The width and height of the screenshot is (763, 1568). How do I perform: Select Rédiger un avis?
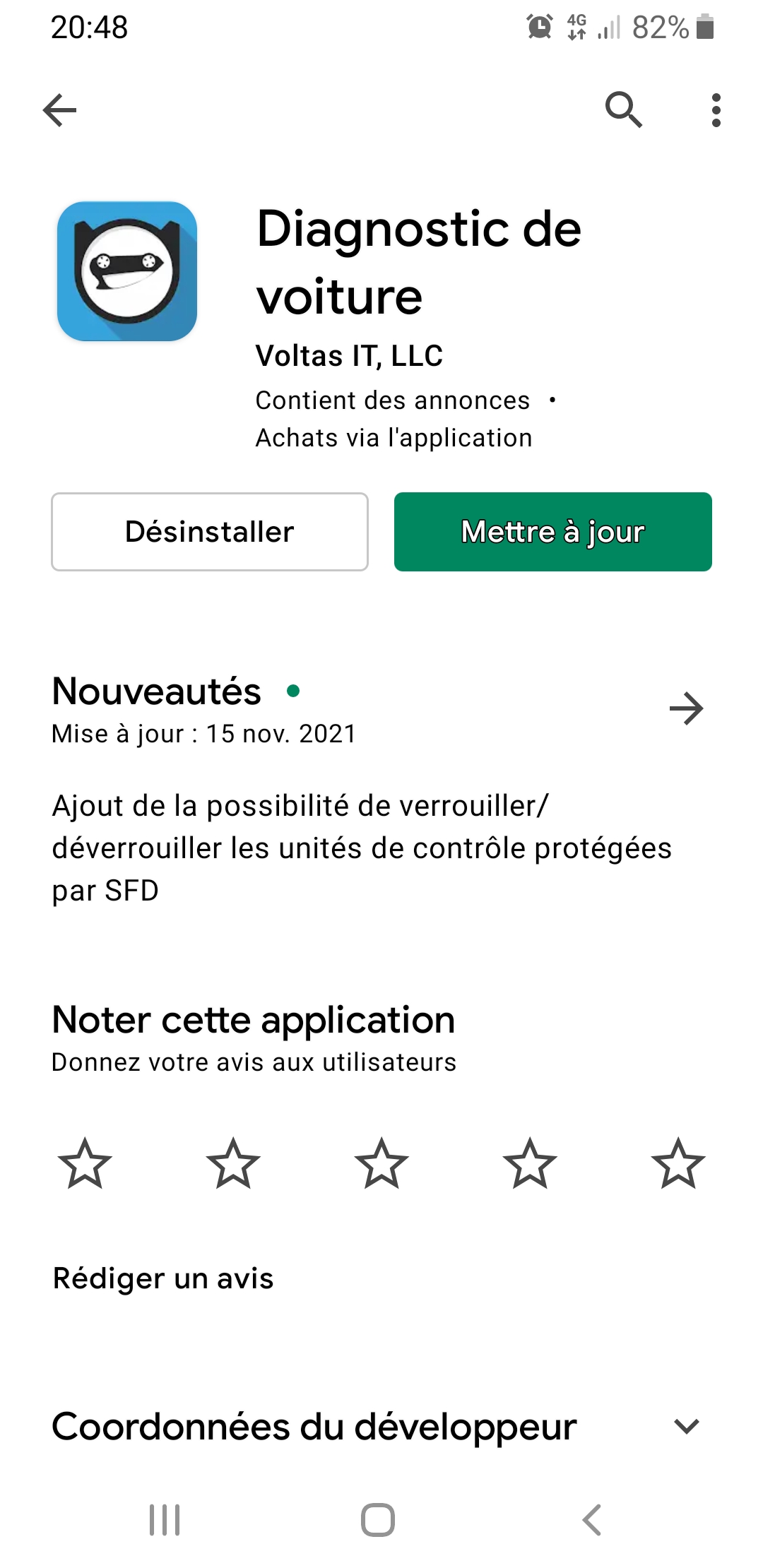tap(163, 1278)
